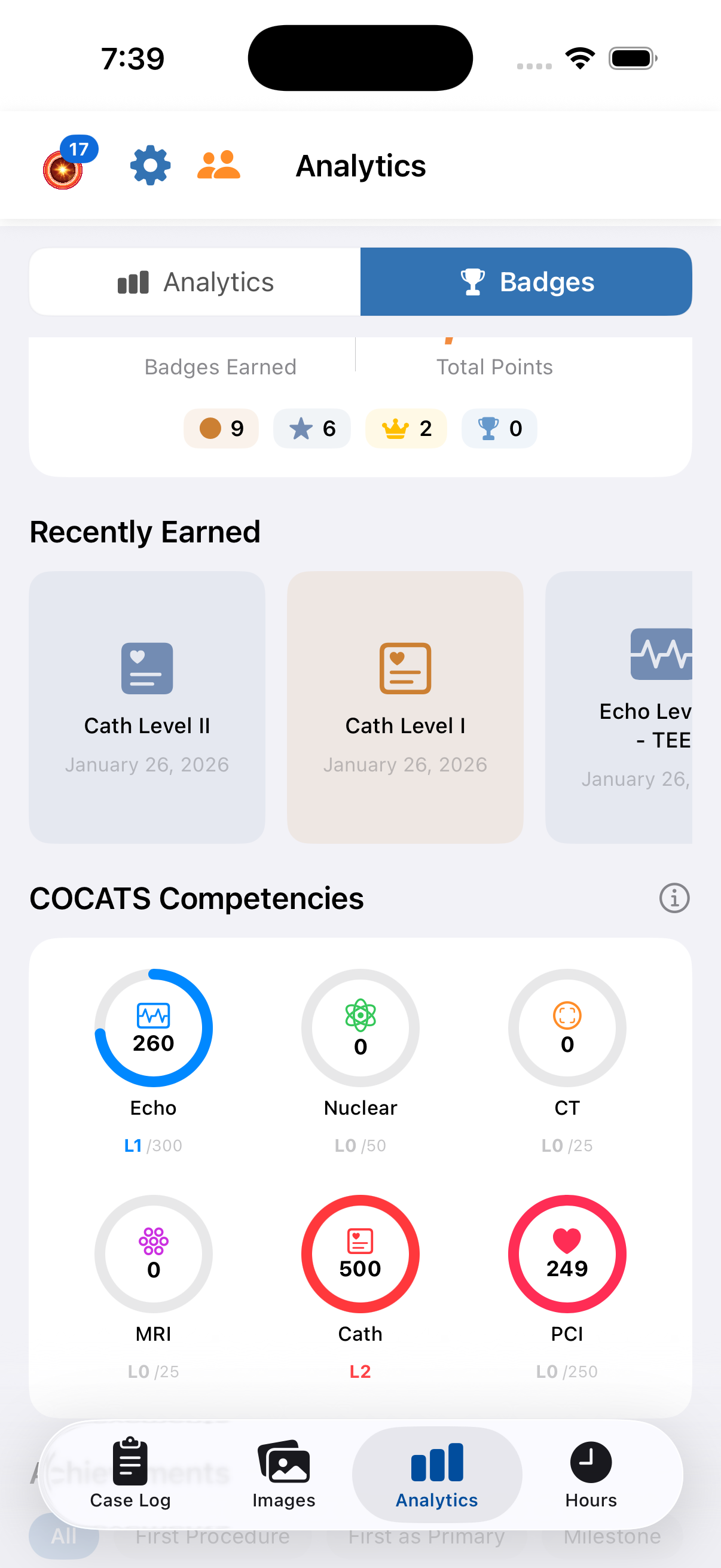
Task: Open the orange people group icon
Action: [x=218, y=166]
